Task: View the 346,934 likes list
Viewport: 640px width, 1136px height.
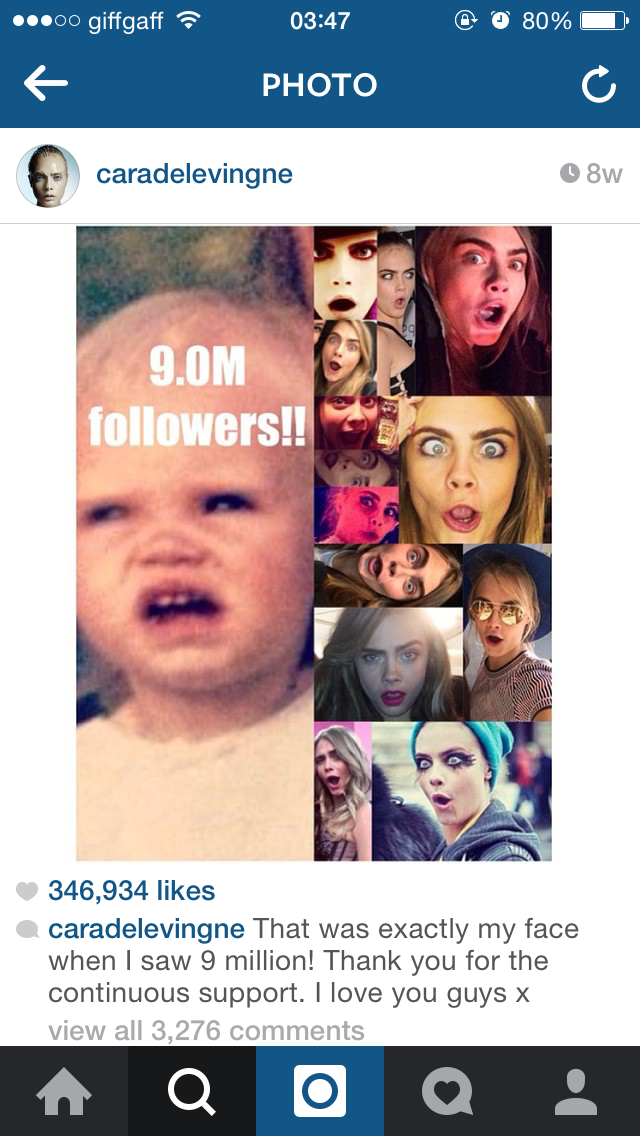Action: [131, 890]
